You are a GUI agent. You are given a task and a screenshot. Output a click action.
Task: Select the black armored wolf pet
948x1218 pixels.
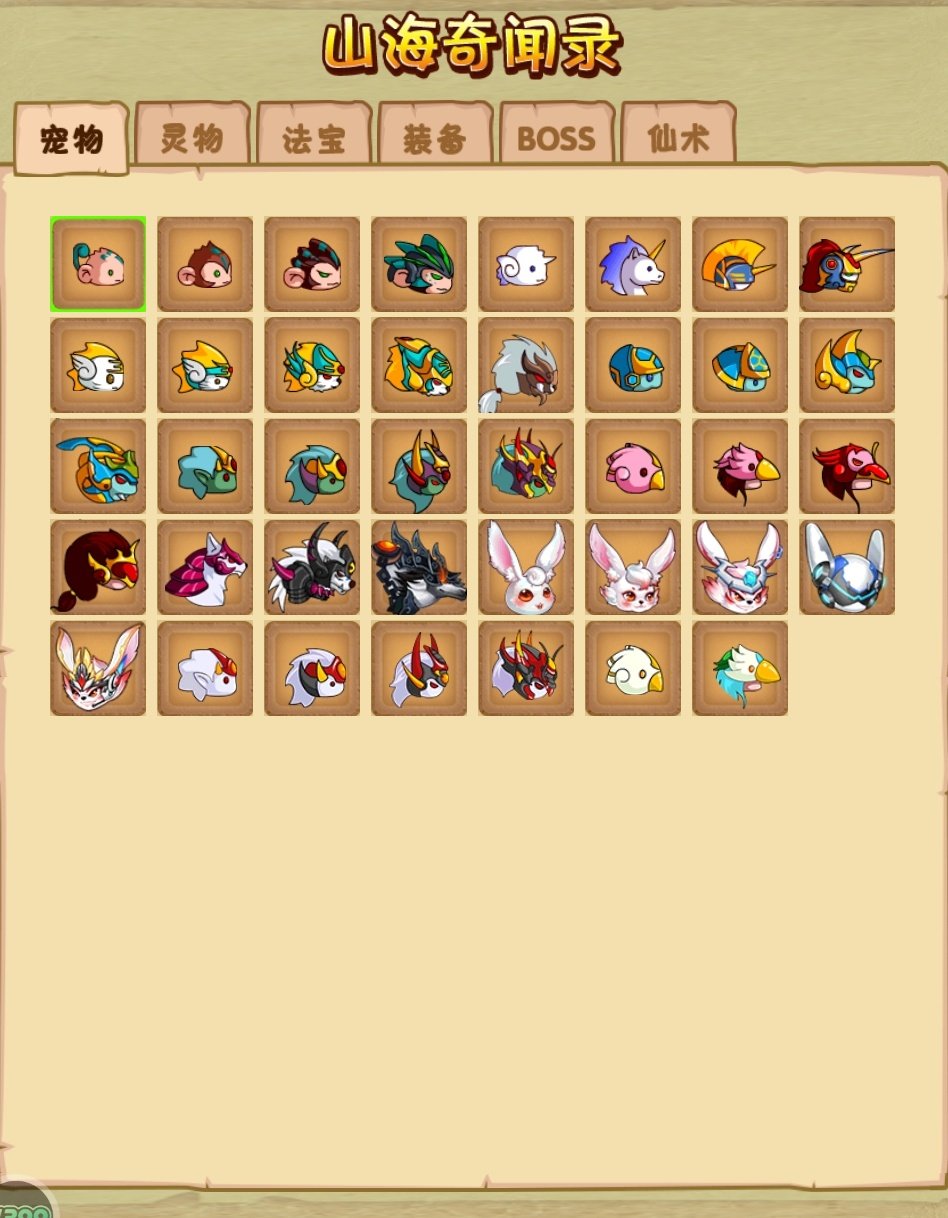[x=419, y=567]
